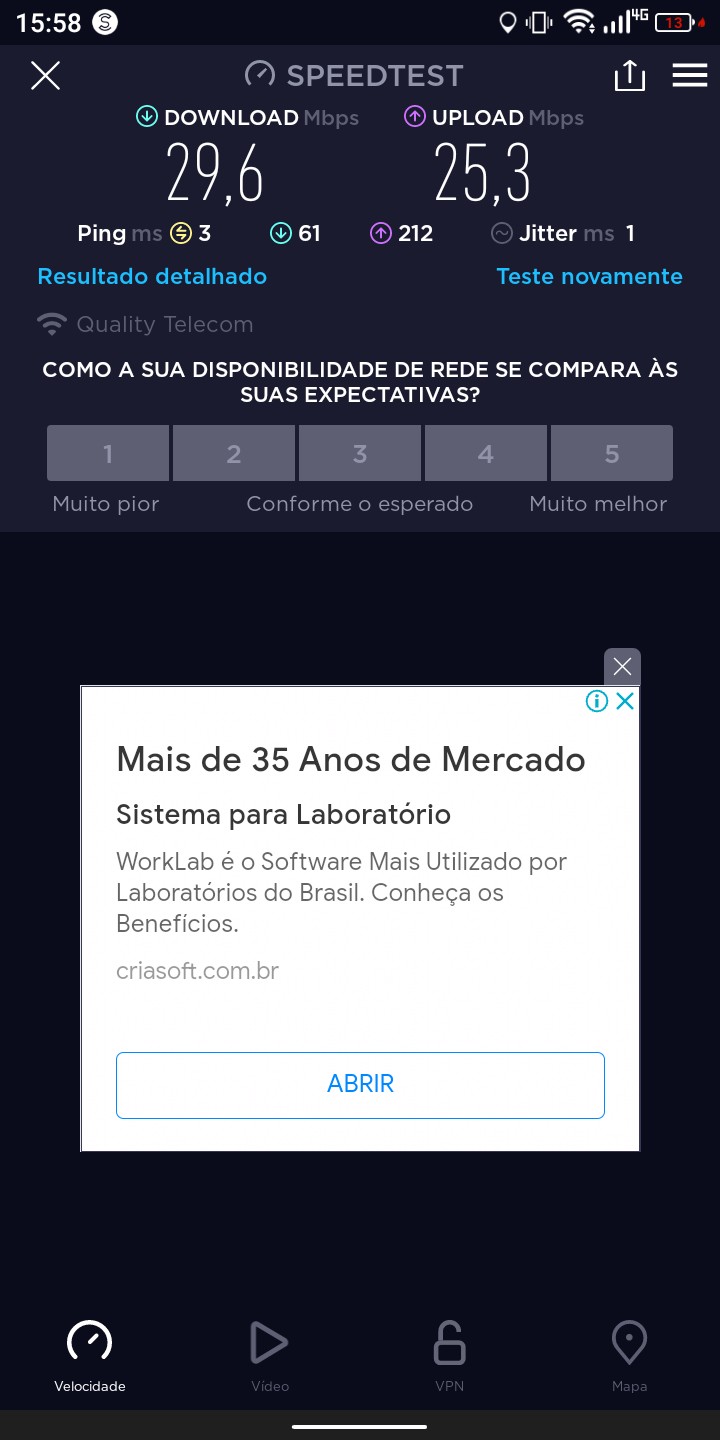720x1440 pixels.
Task: Open the ad info icon
Action: pyautogui.click(x=597, y=701)
